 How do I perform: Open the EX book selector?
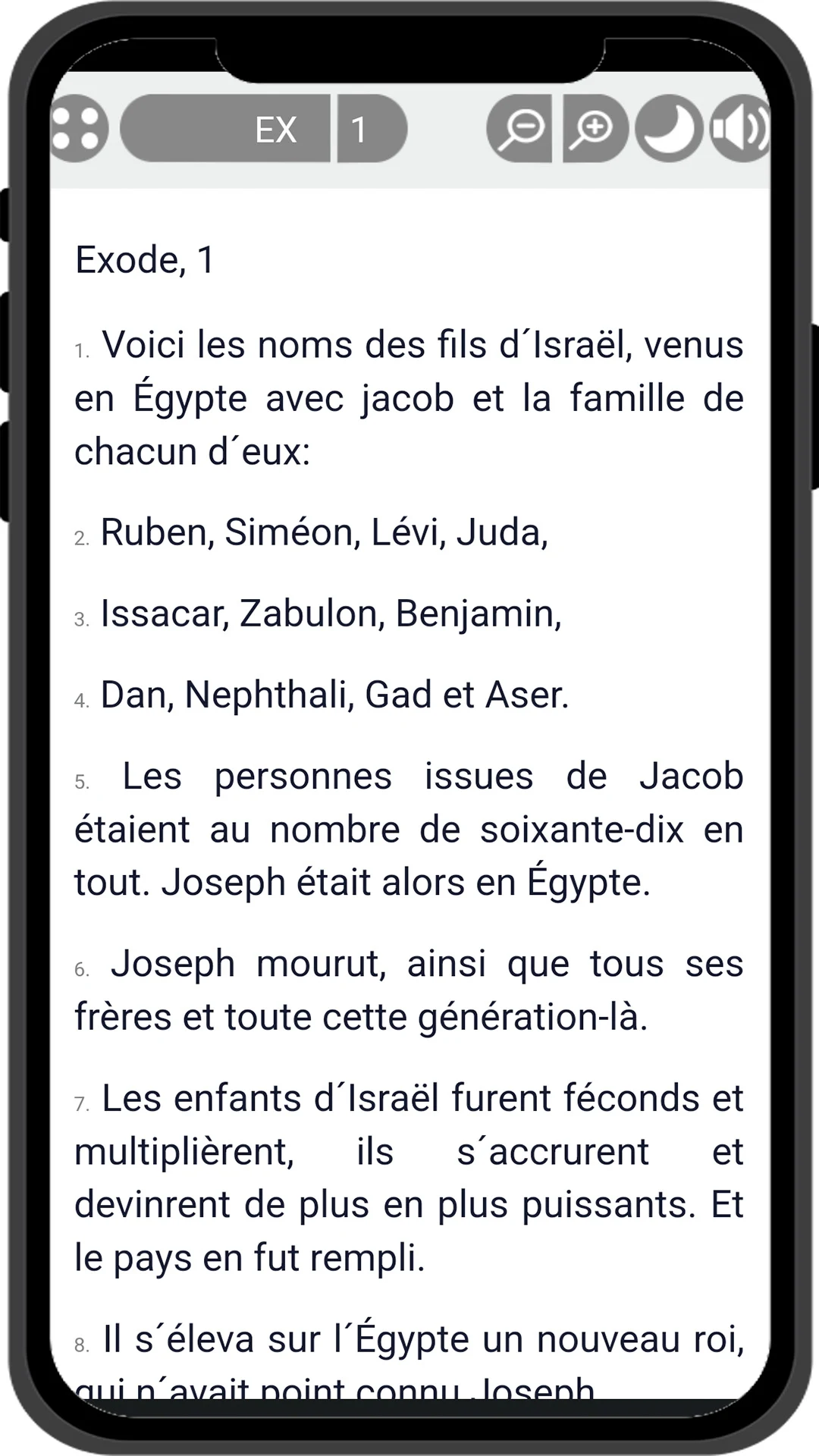point(225,129)
